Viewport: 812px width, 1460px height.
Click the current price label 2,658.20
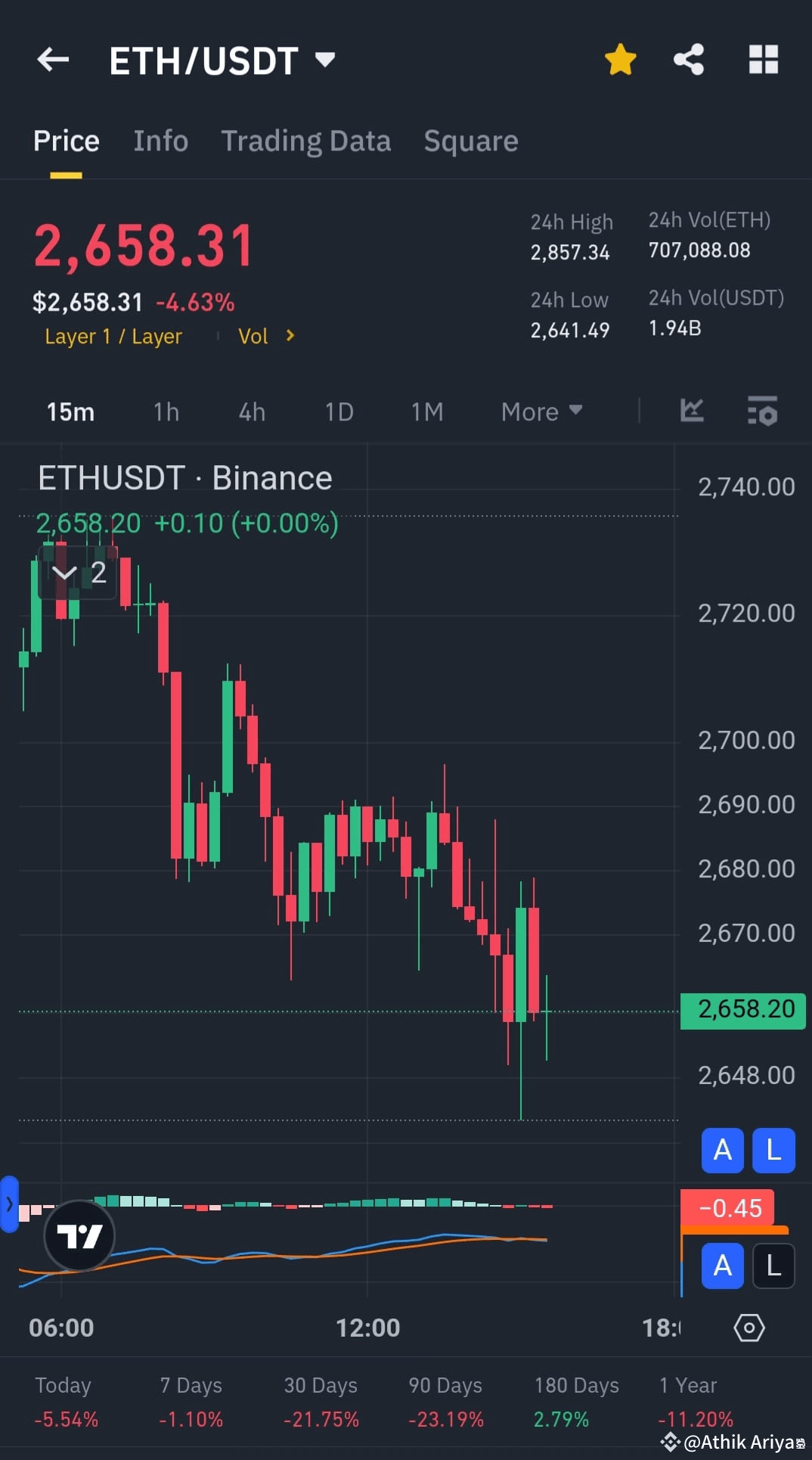point(742,1009)
